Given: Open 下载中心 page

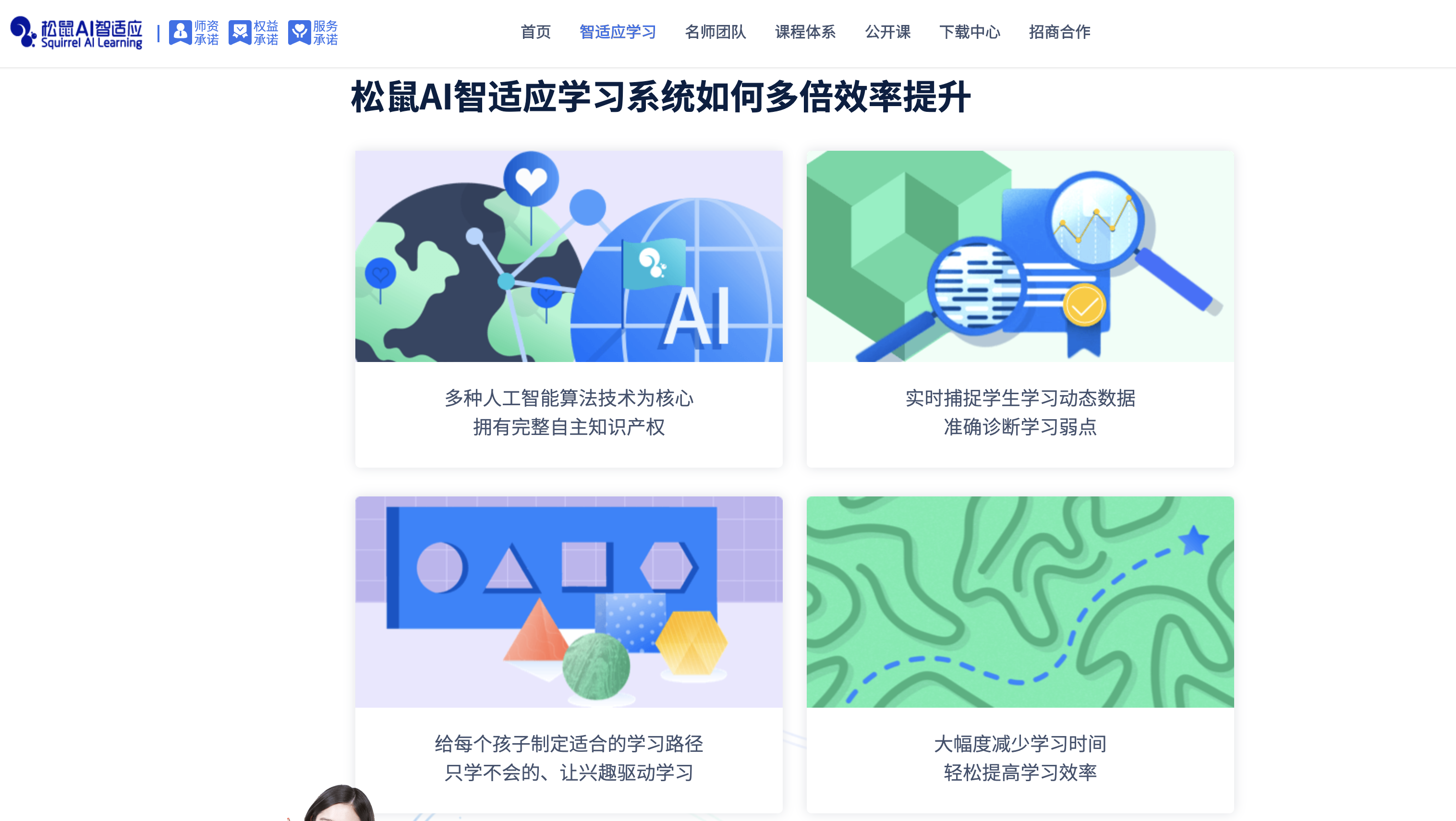Looking at the screenshot, I should (x=970, y=32).
